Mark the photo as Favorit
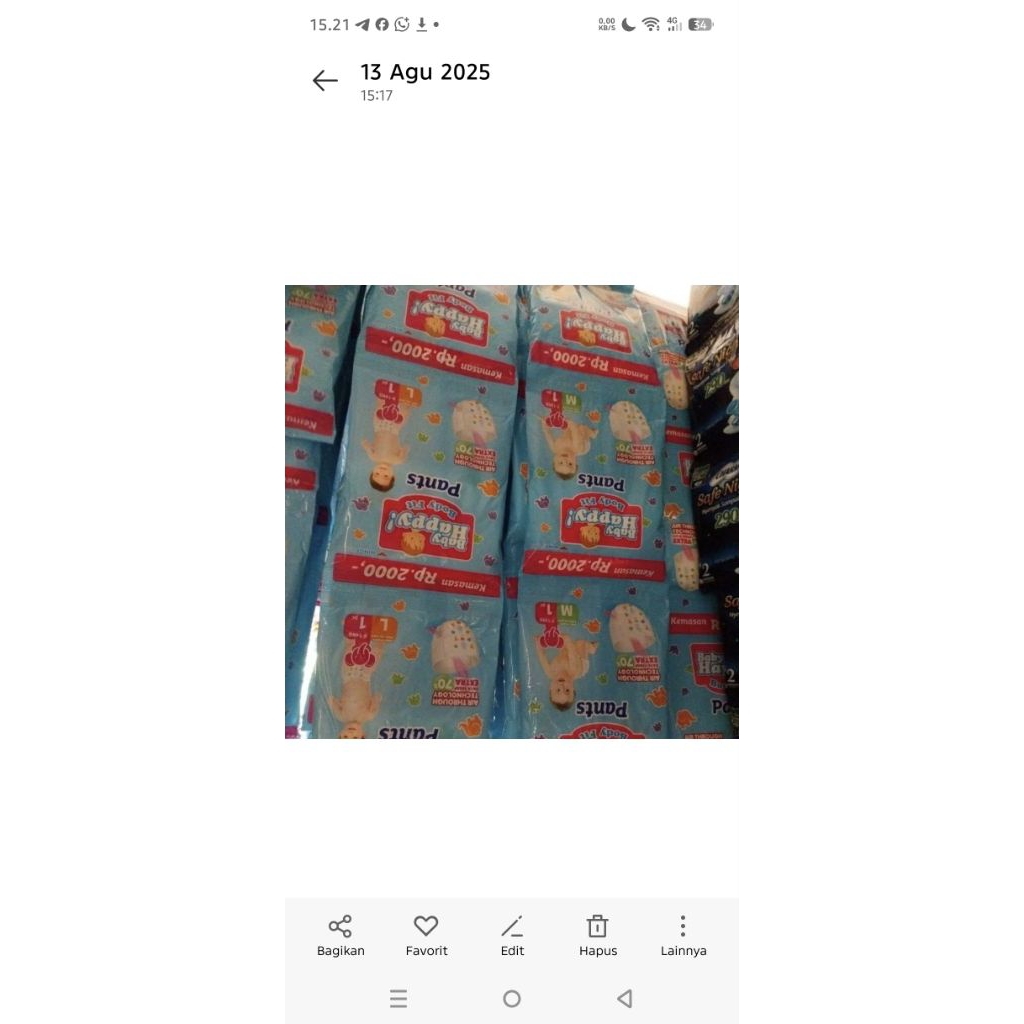The image size is (1024, 1024). (426, 935)
